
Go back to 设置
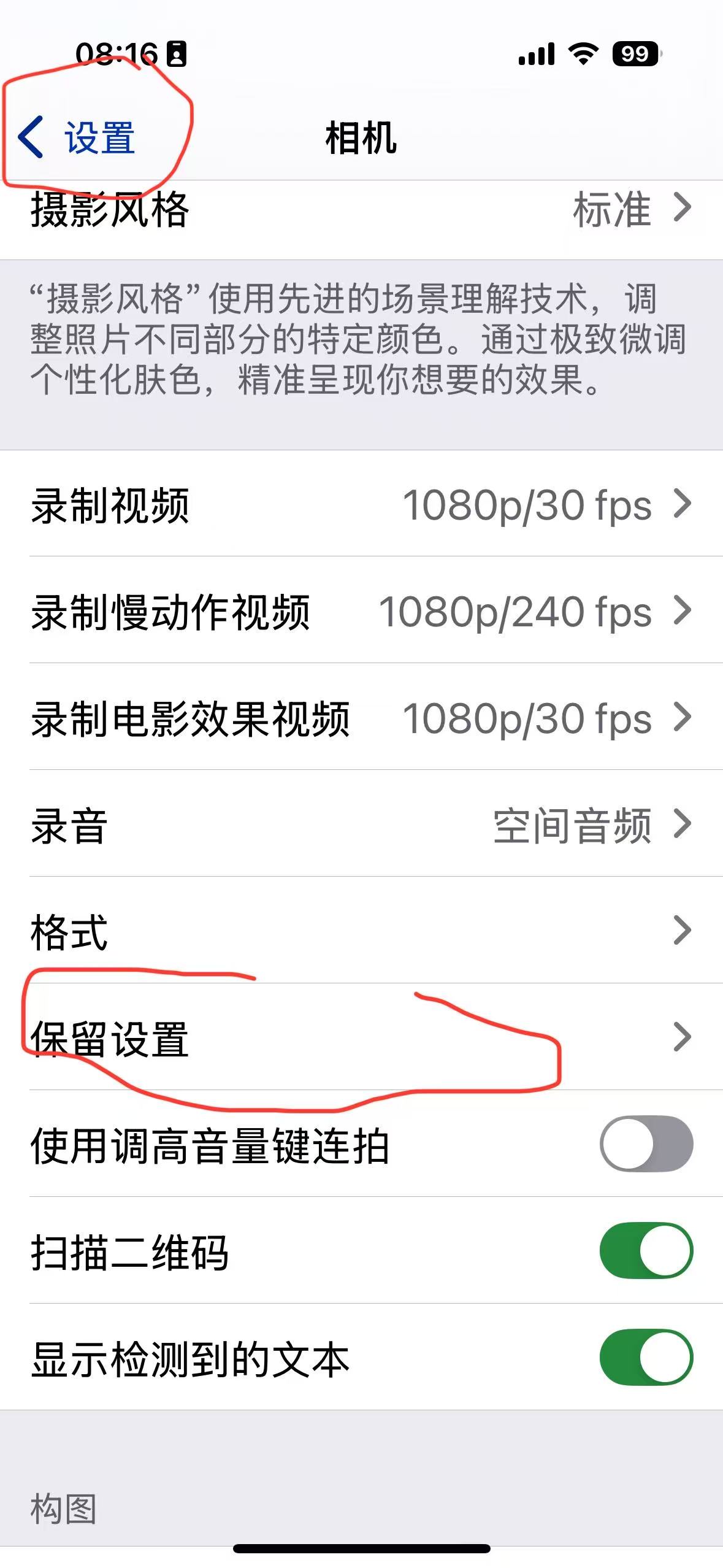[x=77, y=137]
